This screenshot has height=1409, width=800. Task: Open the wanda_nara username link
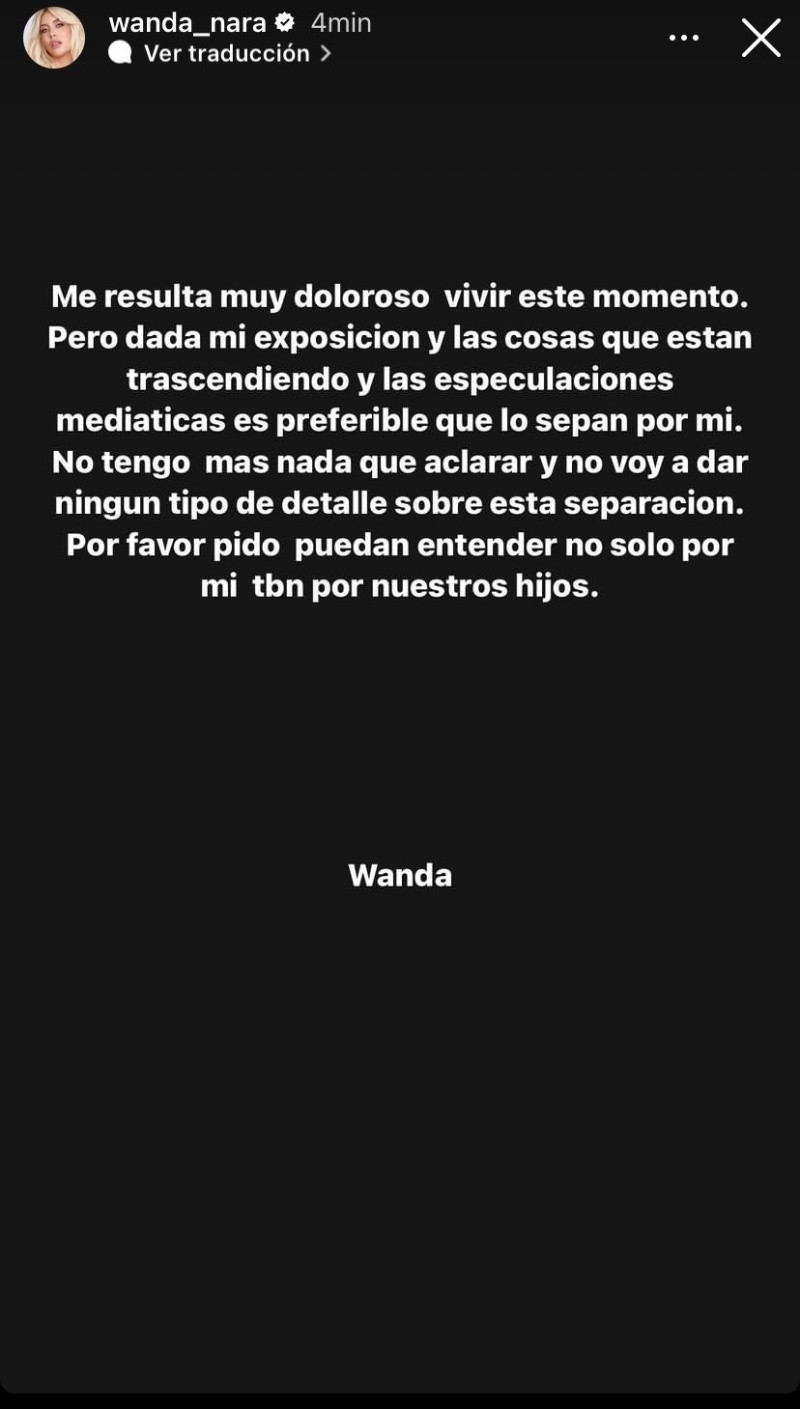188,22
